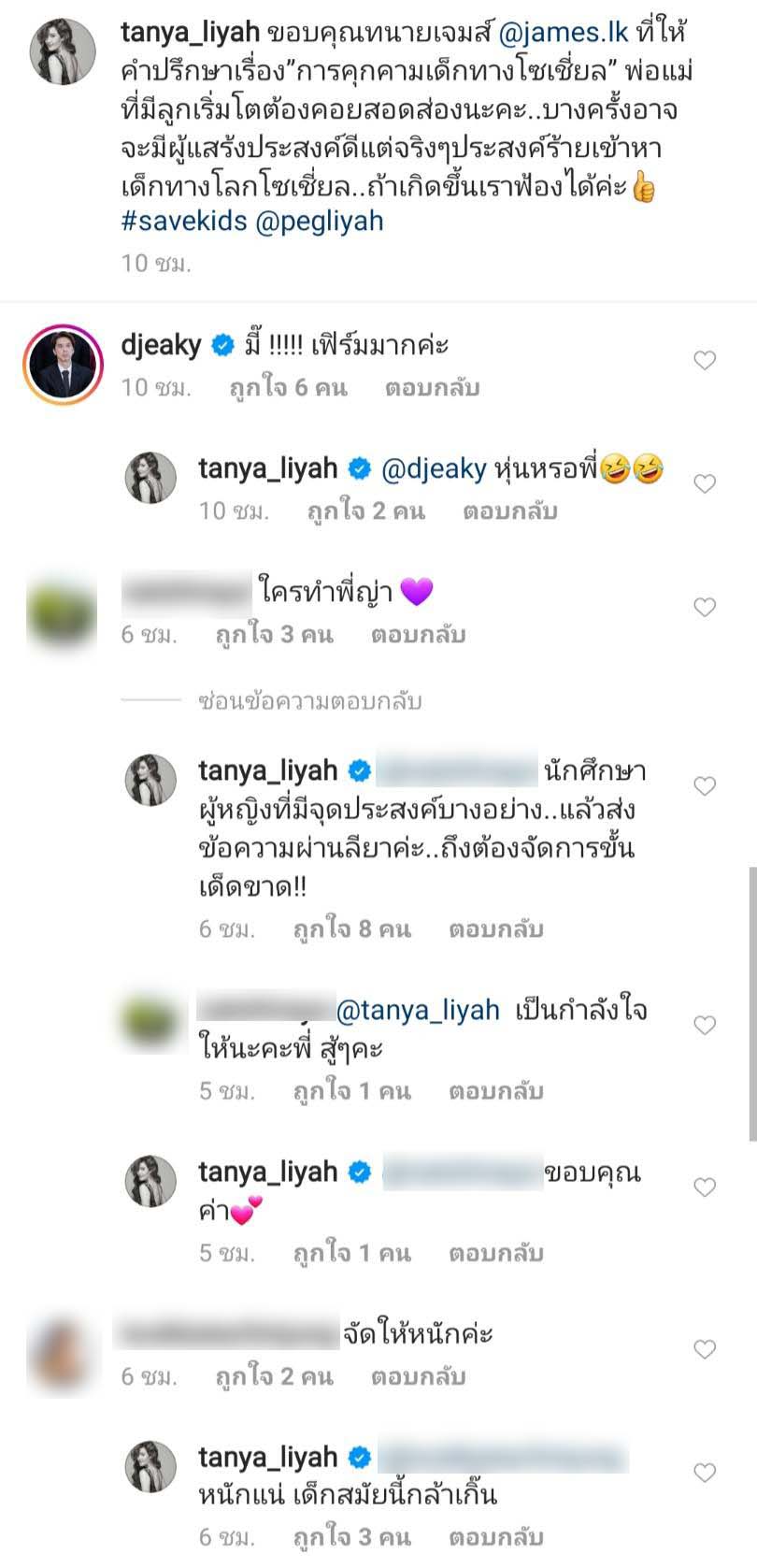Reply to the comment "จัดให้หนักค่ะ"
The image size is (757, 1568).
point(418,1376)
